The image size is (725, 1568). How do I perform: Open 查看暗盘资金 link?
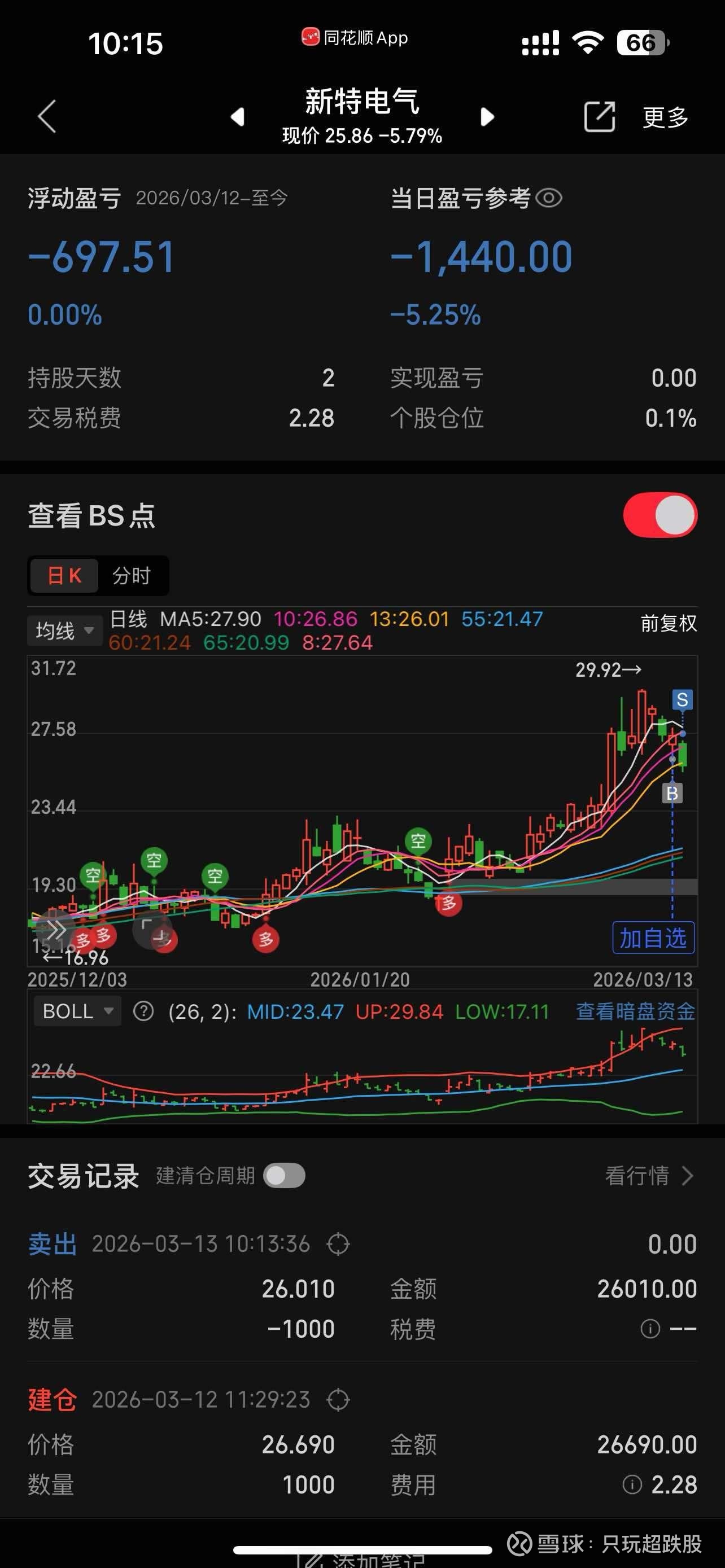tap(635, 1011)
